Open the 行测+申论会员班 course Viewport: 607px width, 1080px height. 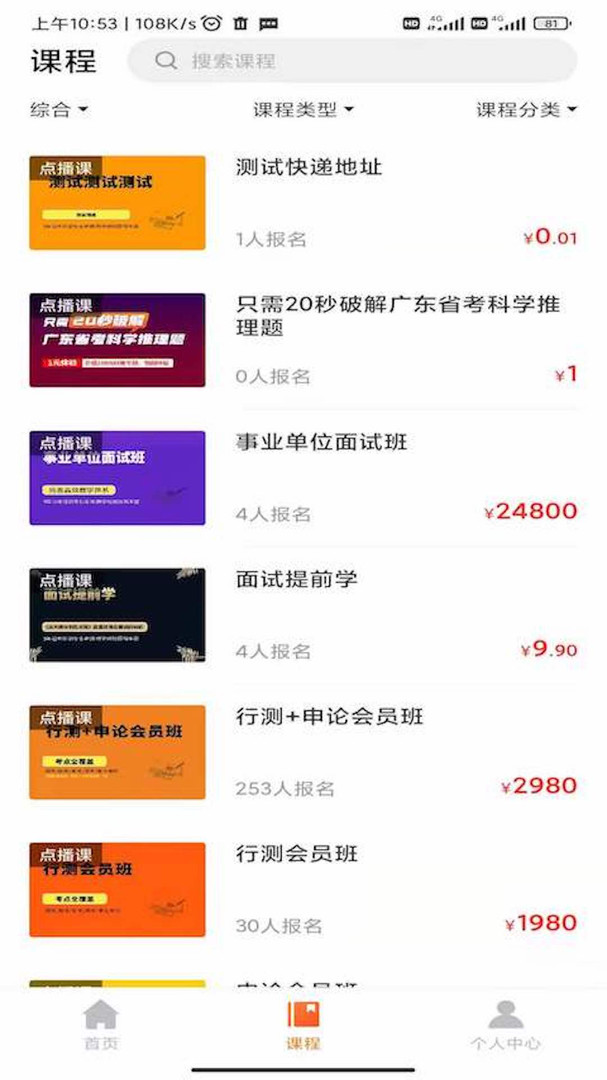coord(303,752)
